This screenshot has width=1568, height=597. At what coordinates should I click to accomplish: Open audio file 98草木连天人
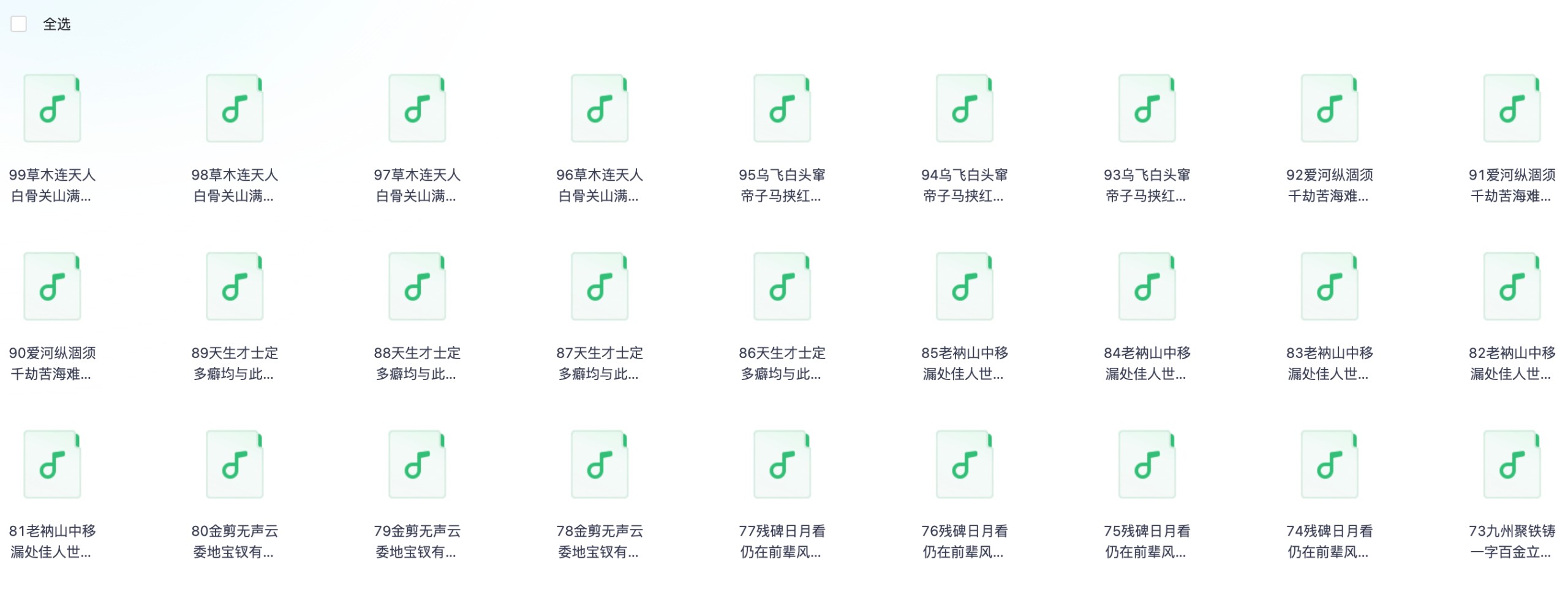tap(235, 109)
